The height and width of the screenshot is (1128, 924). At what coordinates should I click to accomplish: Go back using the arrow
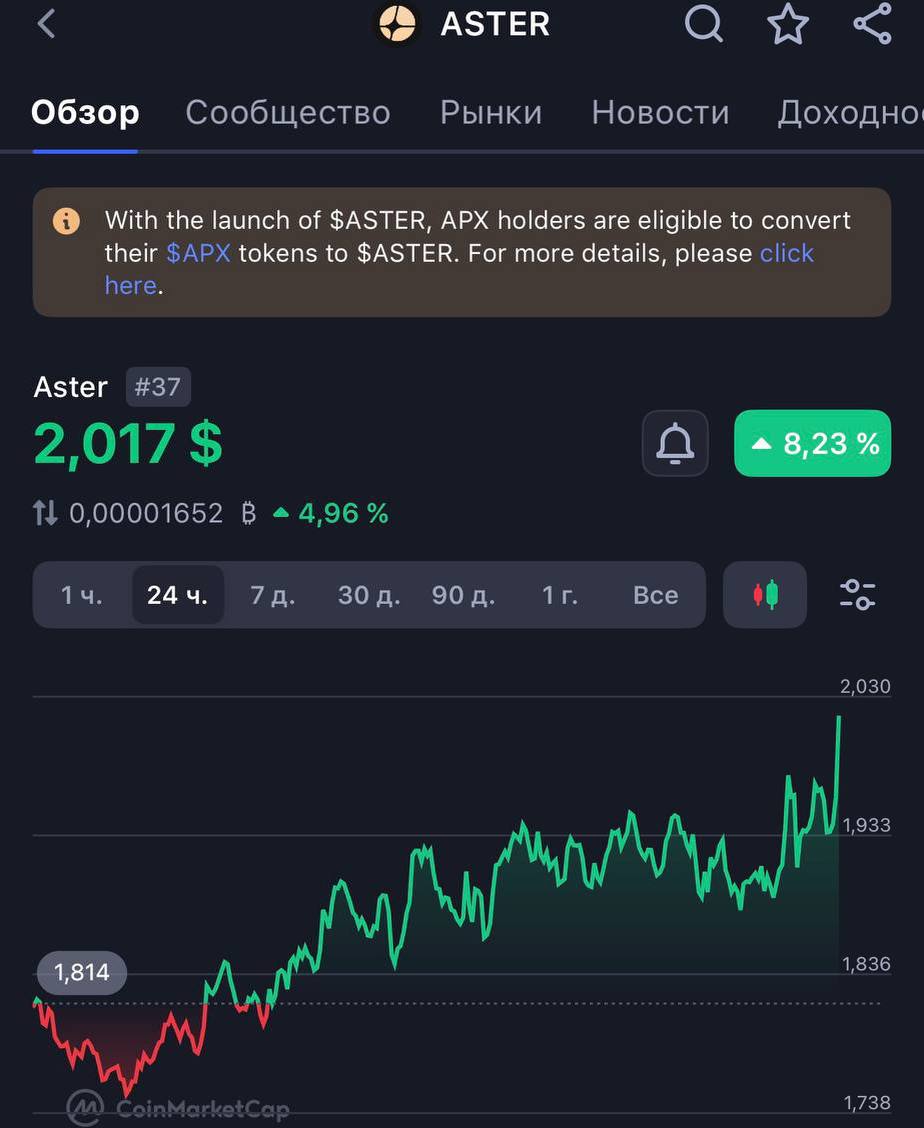(x=46, y=24)
